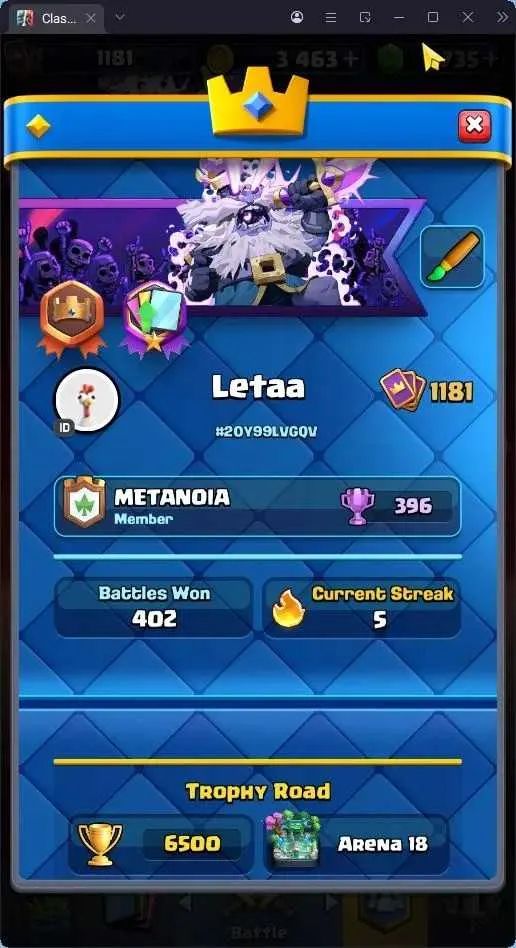Minimize the emulator window
516x948 pixels.
click(x=399, y=18)
